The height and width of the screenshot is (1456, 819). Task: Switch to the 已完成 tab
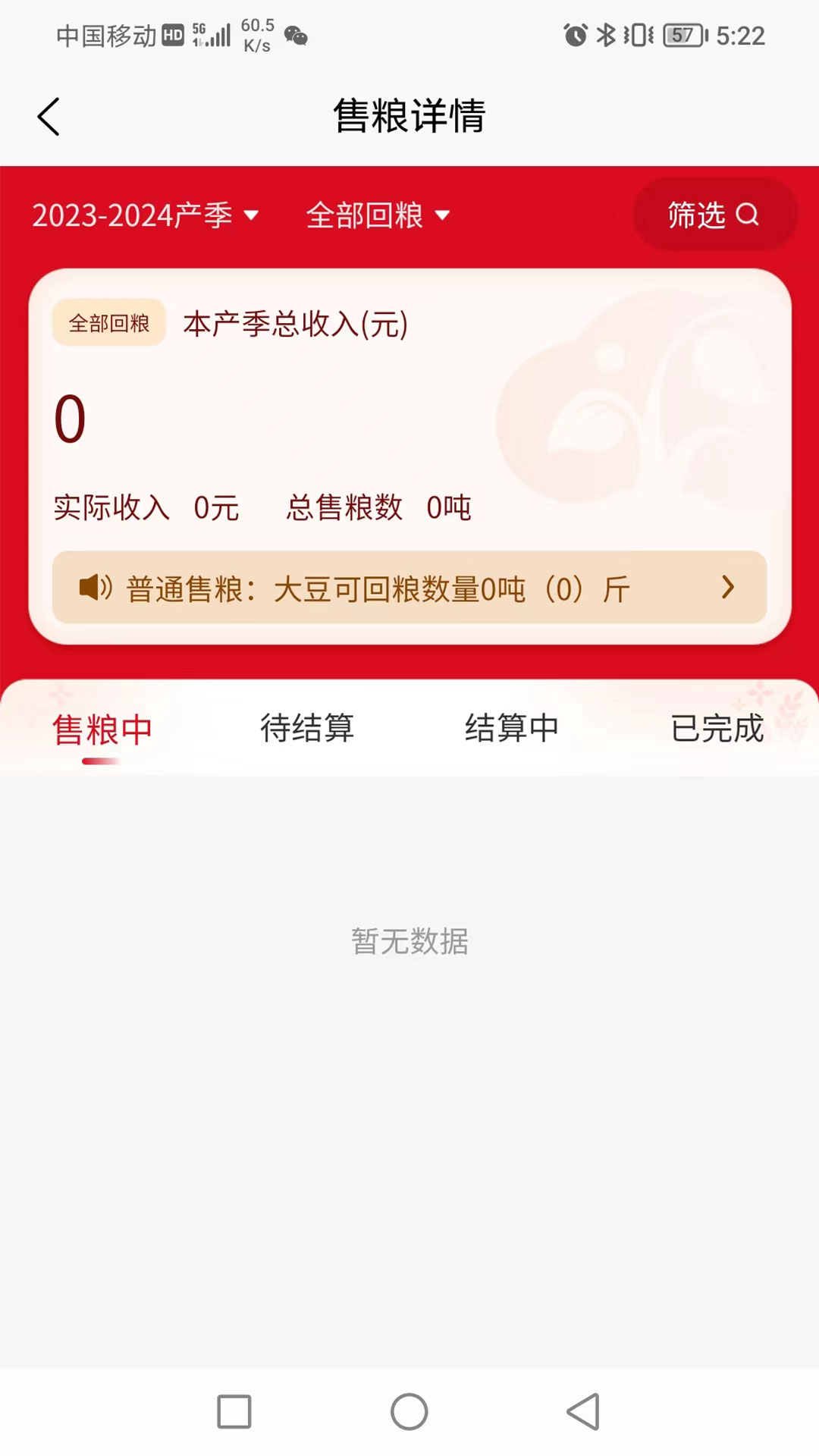716,726
